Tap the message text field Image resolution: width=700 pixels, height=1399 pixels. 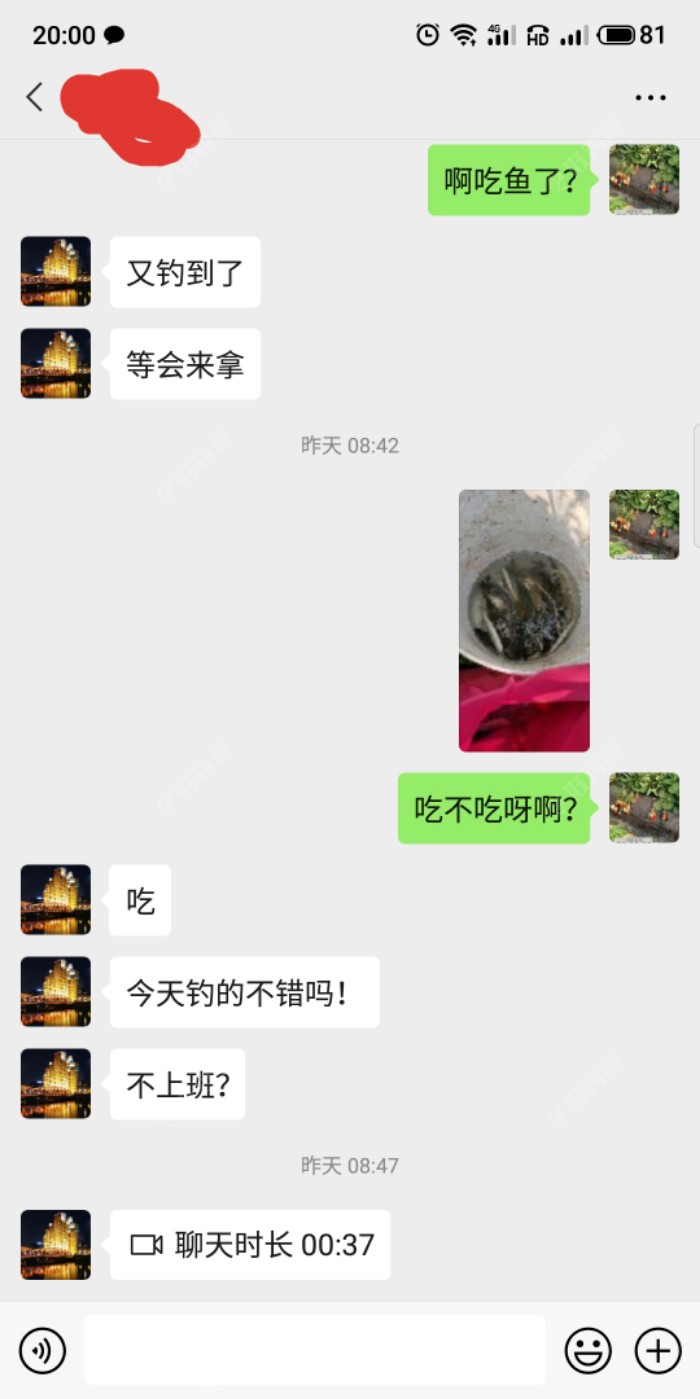[315, 1351]
